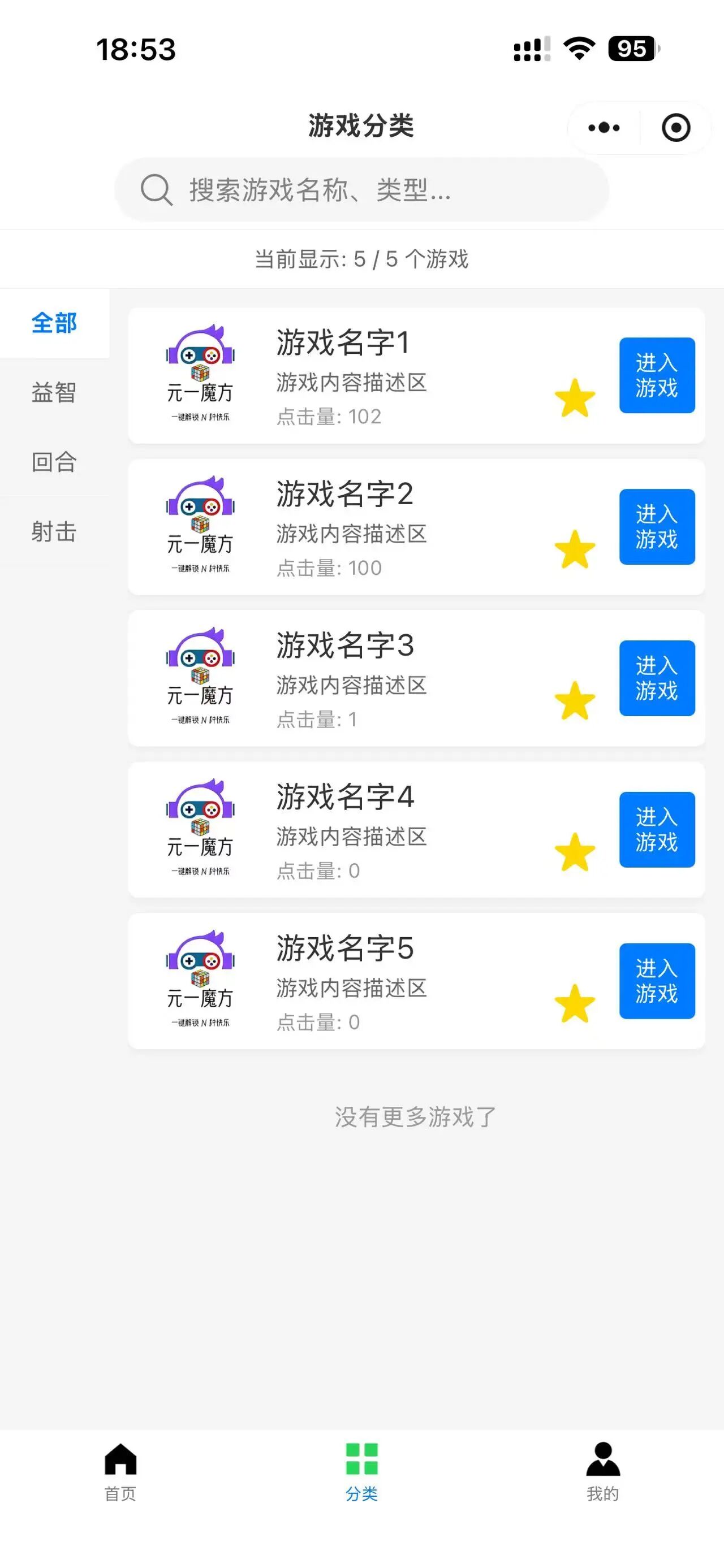Go to the 首页 home tab
The width and height of the screenshot is (724, 1568).
(120, 1472)
